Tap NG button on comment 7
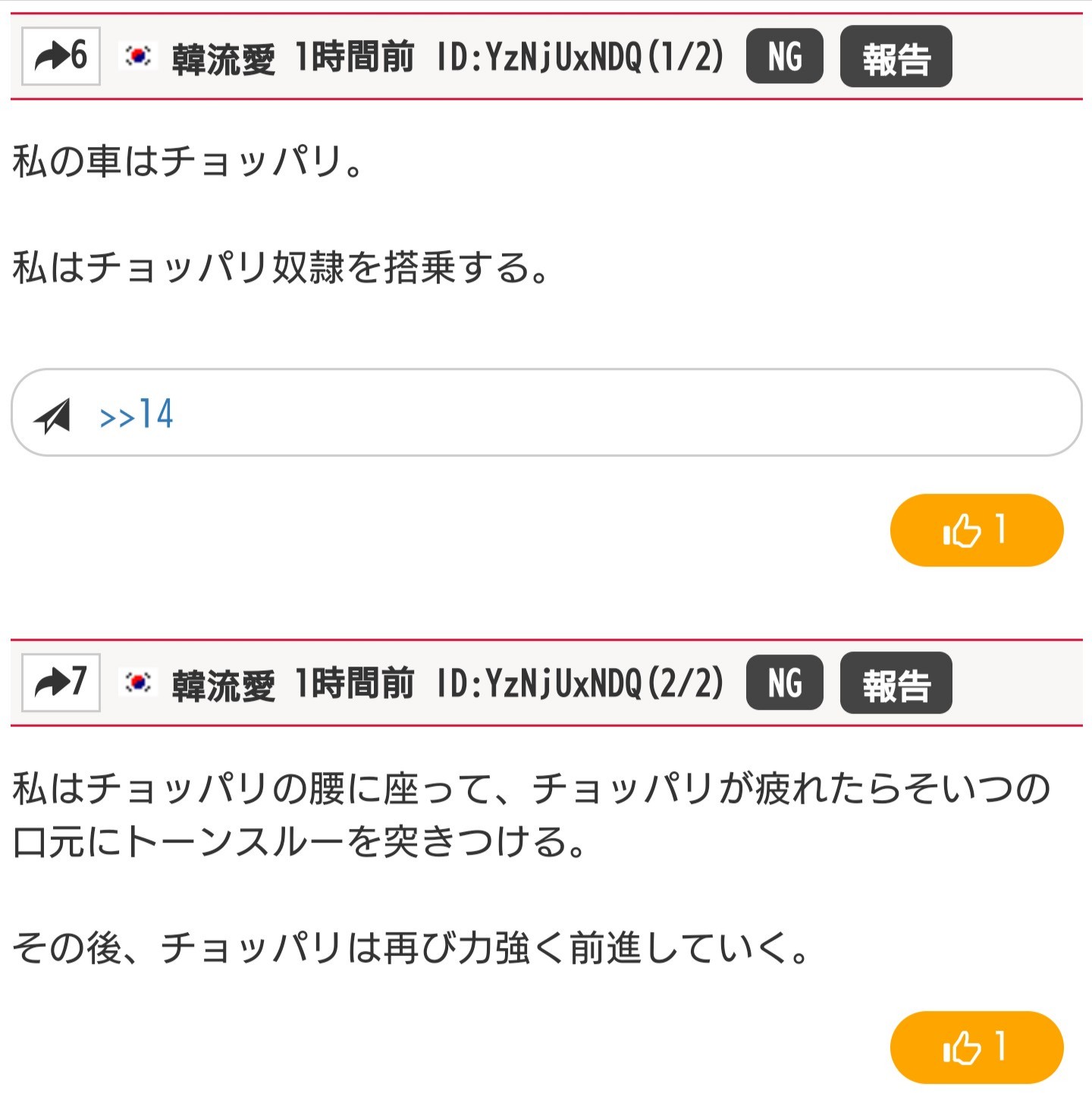Viewport: 1092px width, 1093px height. pos(784,683)
